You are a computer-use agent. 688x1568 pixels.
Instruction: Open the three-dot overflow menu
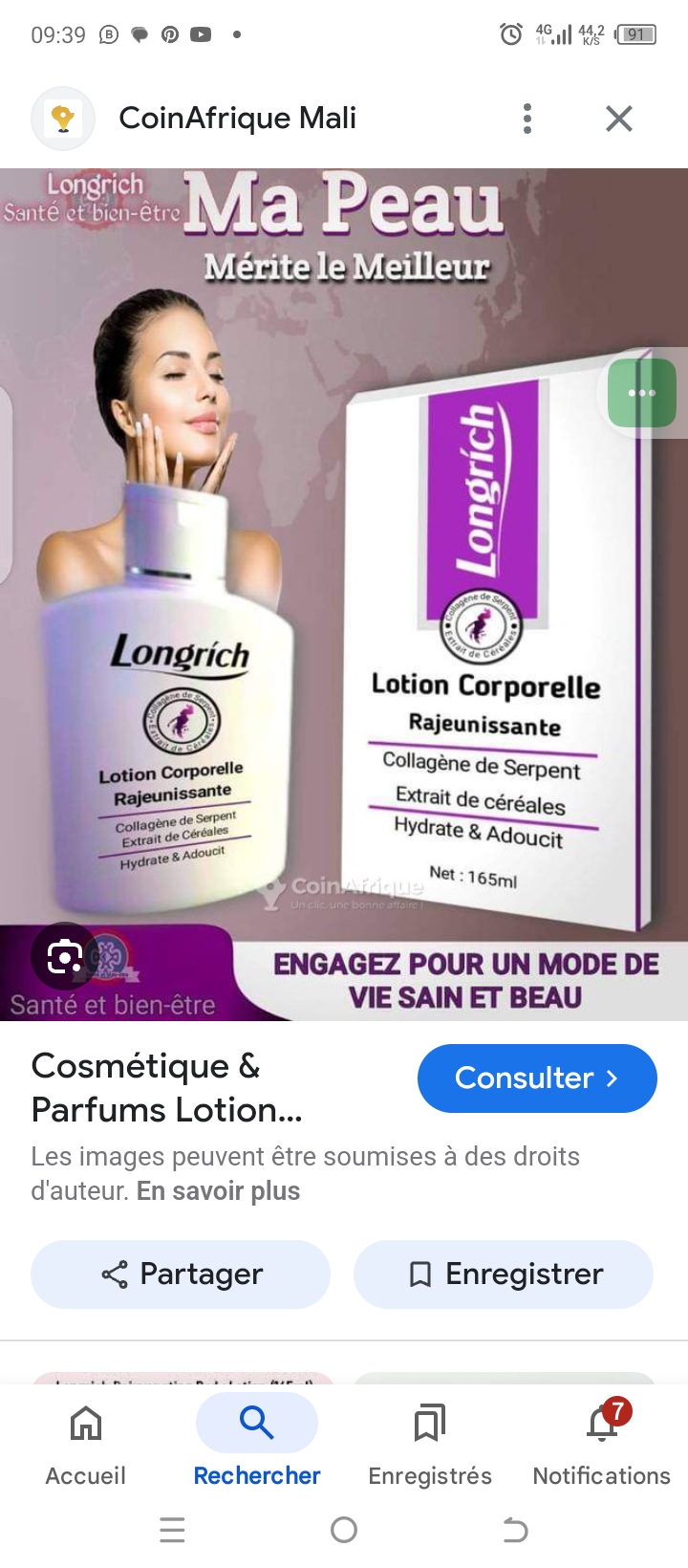click(x=527, y=119)
